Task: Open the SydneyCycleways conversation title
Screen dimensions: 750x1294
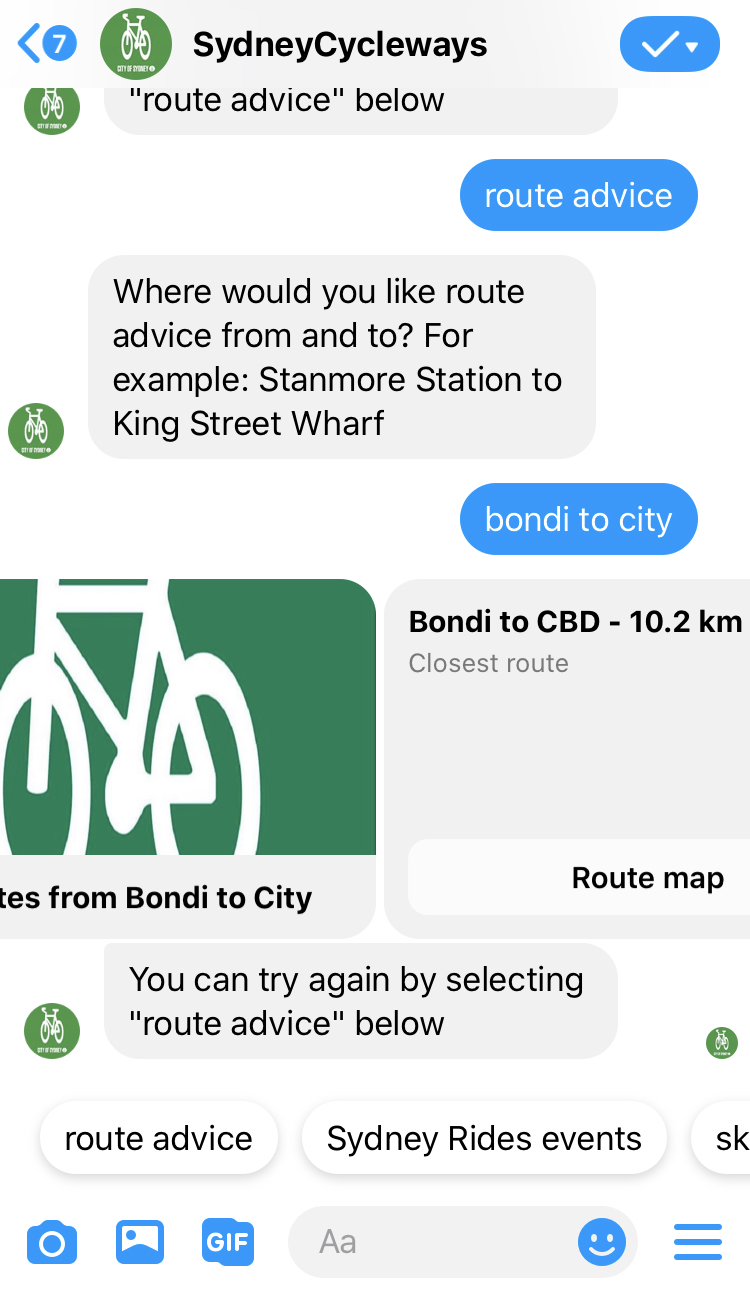Action: tap(342, 44)
